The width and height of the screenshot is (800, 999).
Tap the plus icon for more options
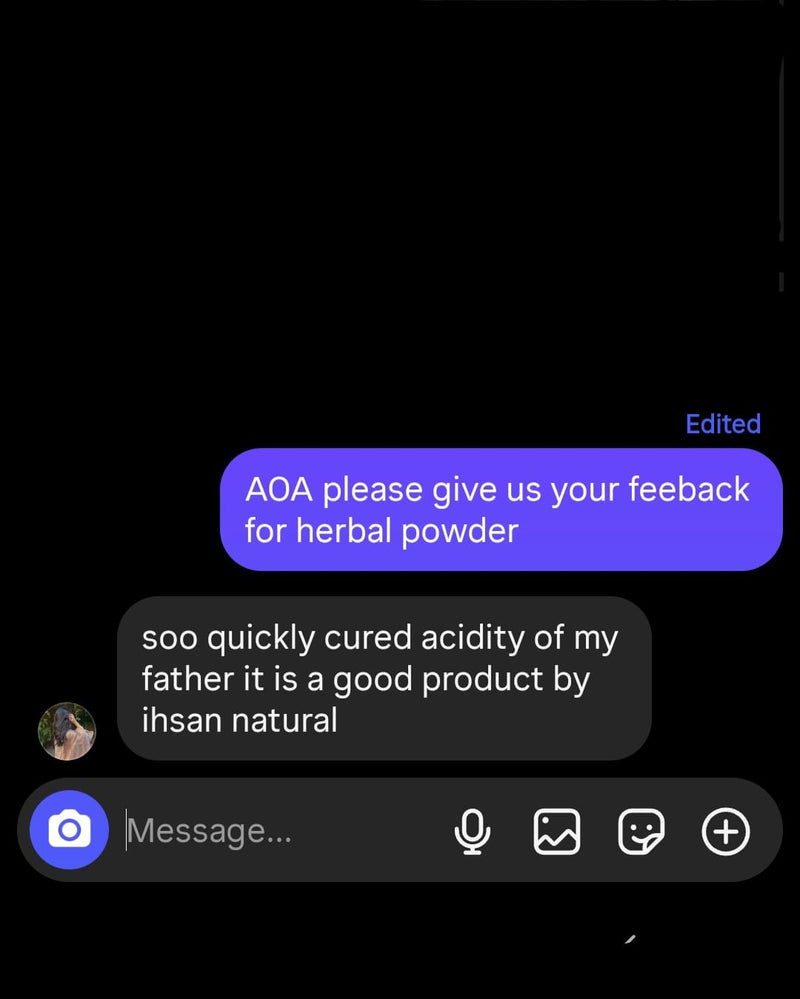pyautogui.click(x=726, y=831)
